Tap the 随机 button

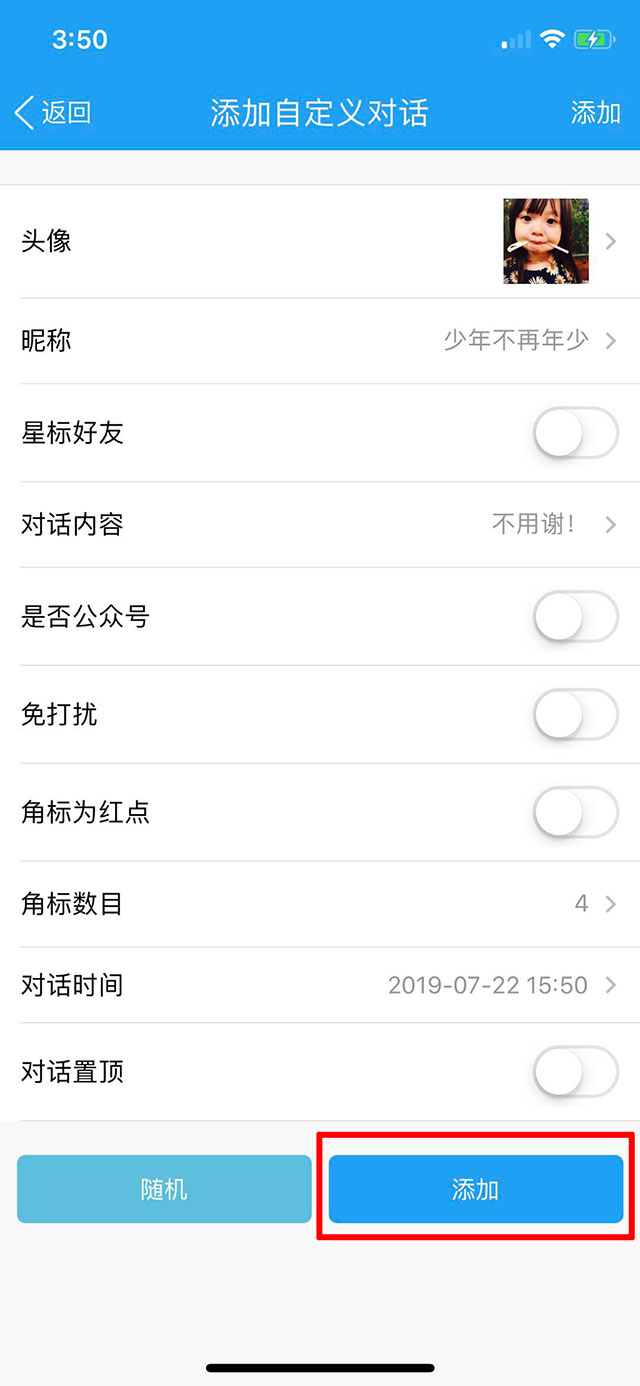pyautogui.click(x=164, y=1189)
